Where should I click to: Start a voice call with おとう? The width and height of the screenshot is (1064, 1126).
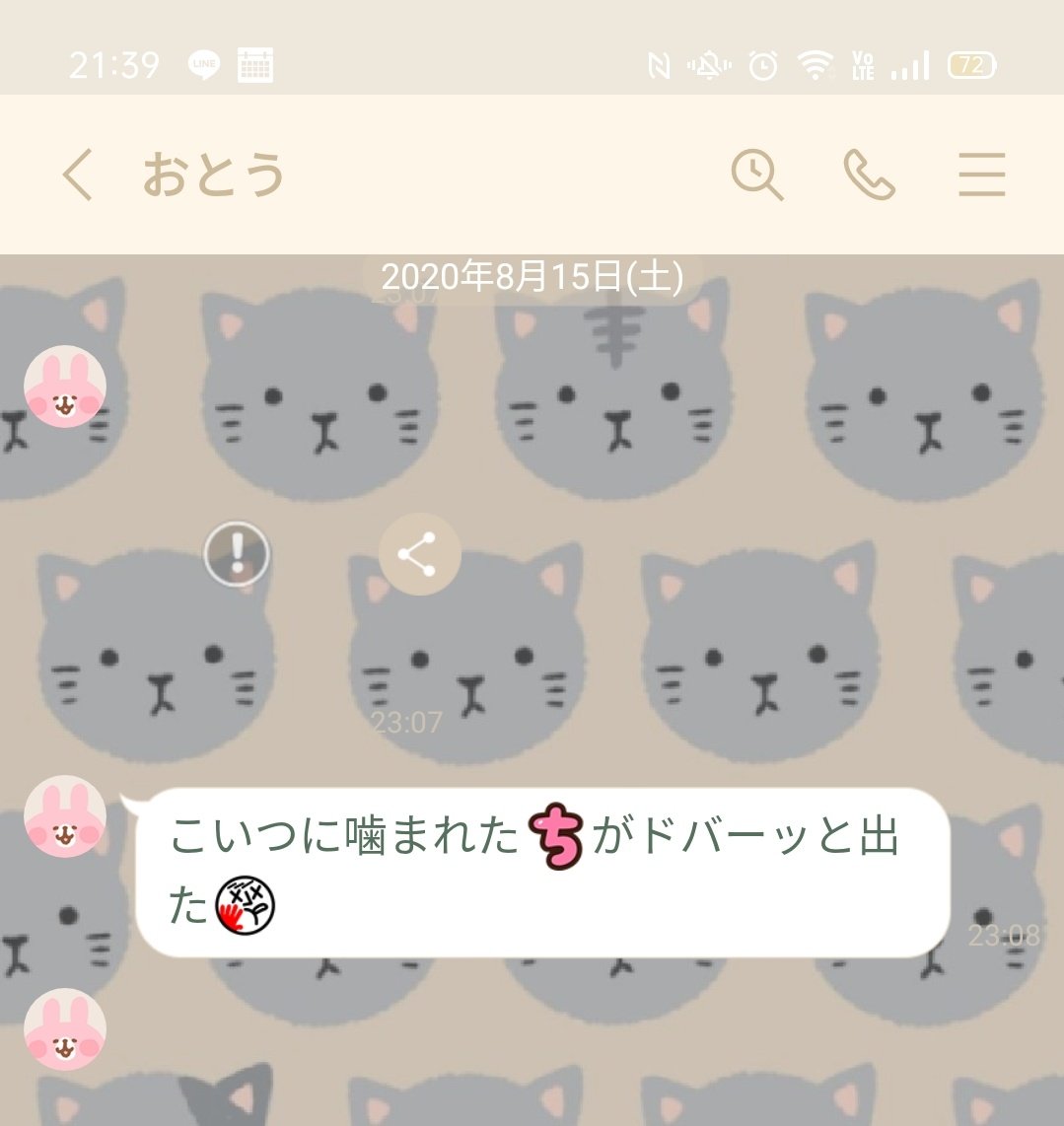pos(869,176)
